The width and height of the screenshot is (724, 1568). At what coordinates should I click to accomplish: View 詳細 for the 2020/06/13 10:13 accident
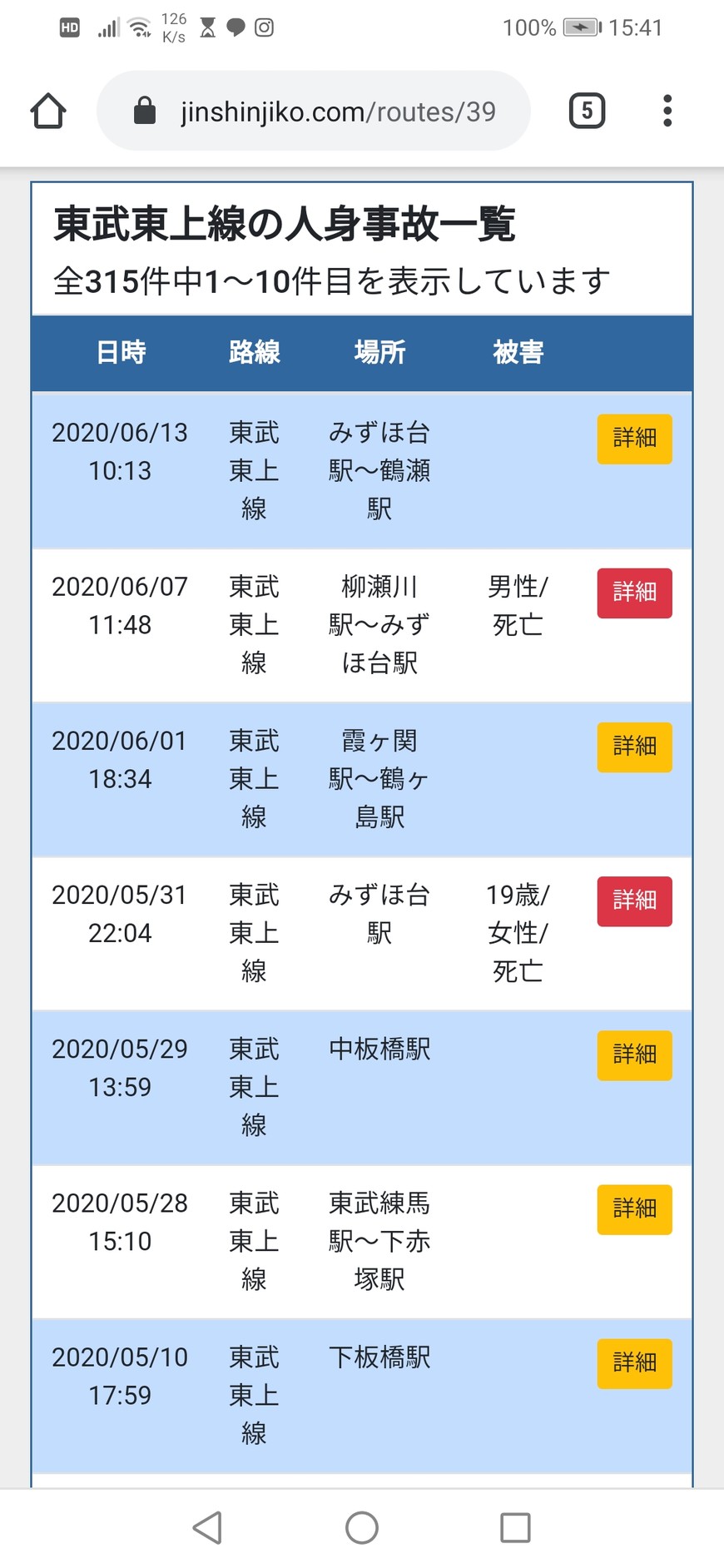point(634,439)
